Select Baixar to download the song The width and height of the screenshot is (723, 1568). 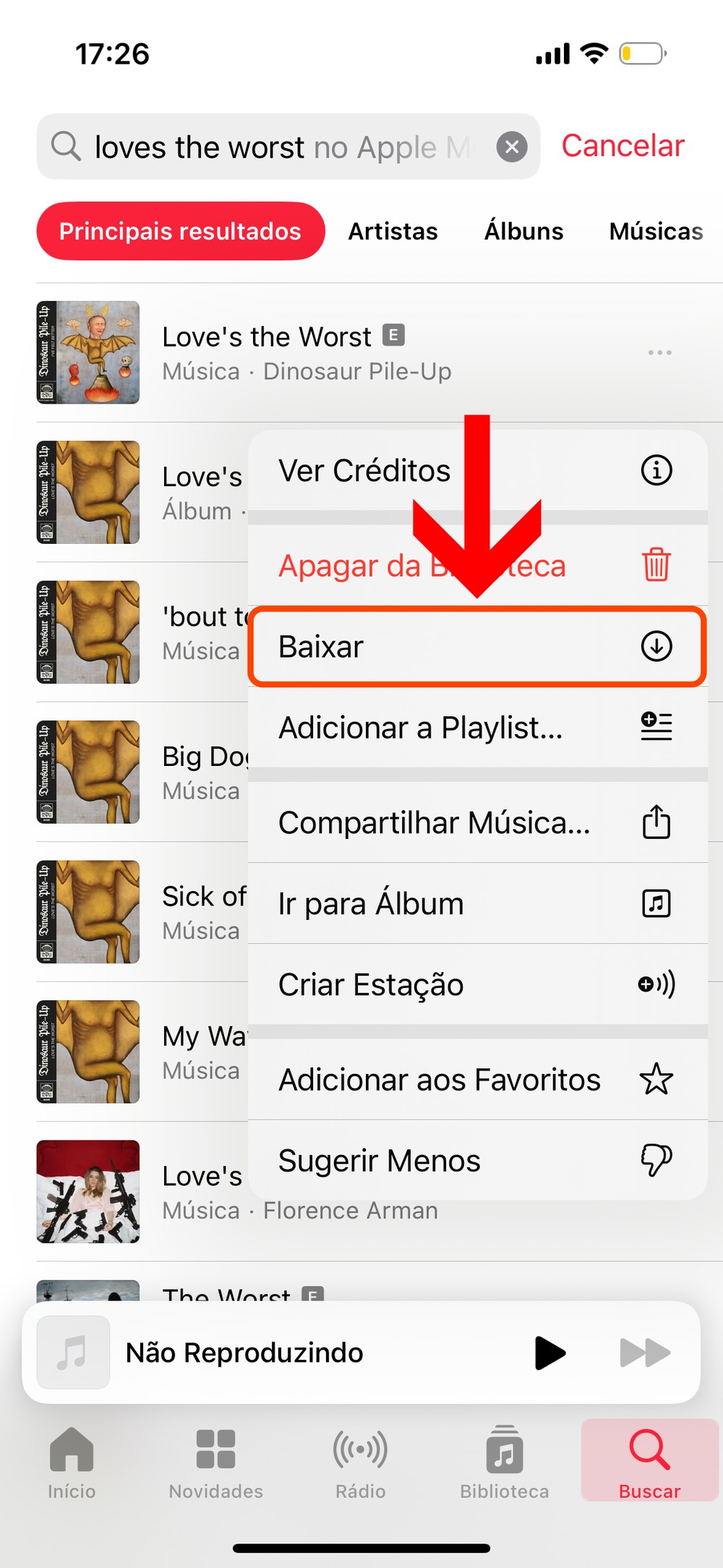(477, 647)
